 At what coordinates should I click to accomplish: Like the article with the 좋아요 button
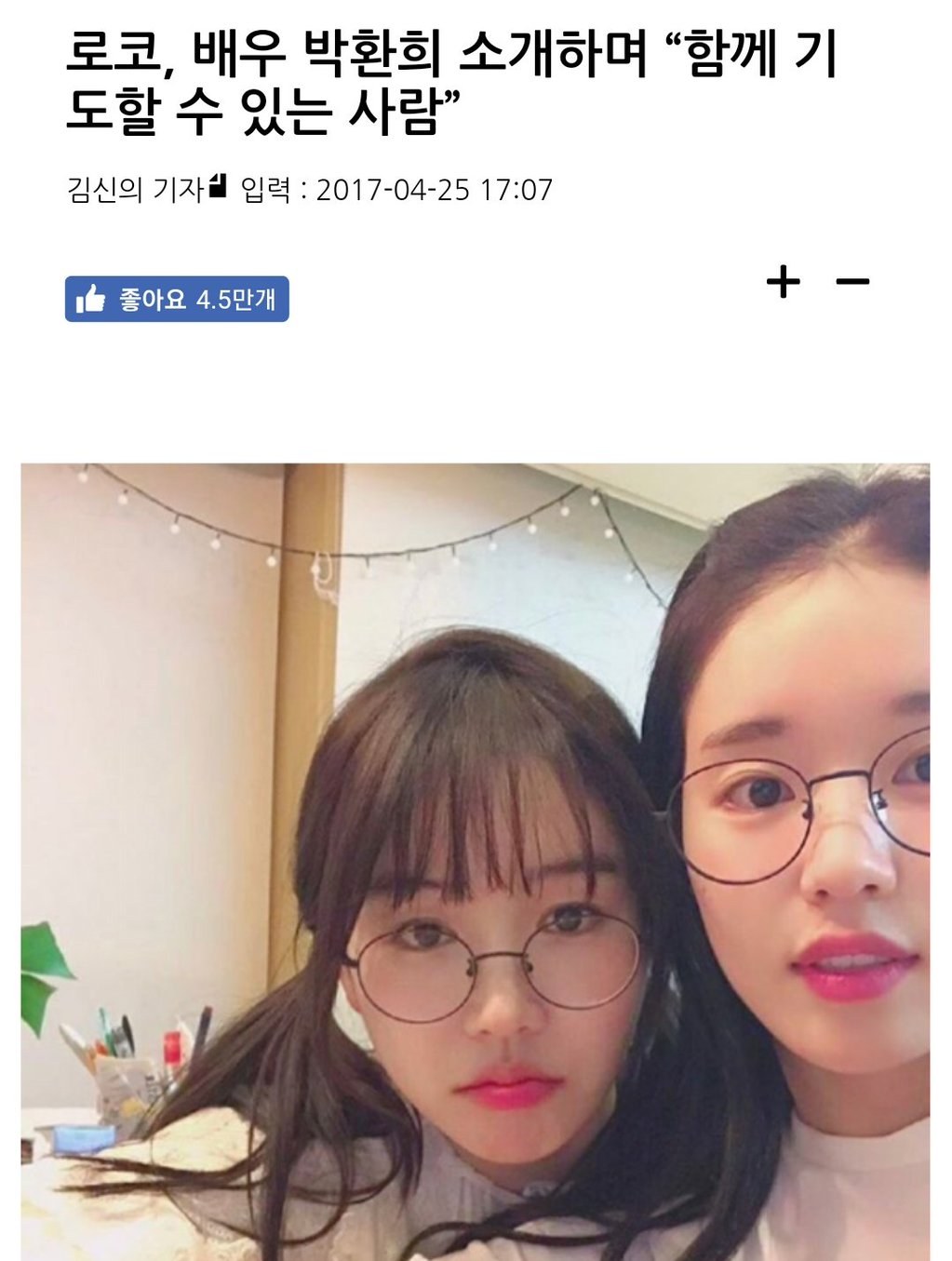point(177,300)
